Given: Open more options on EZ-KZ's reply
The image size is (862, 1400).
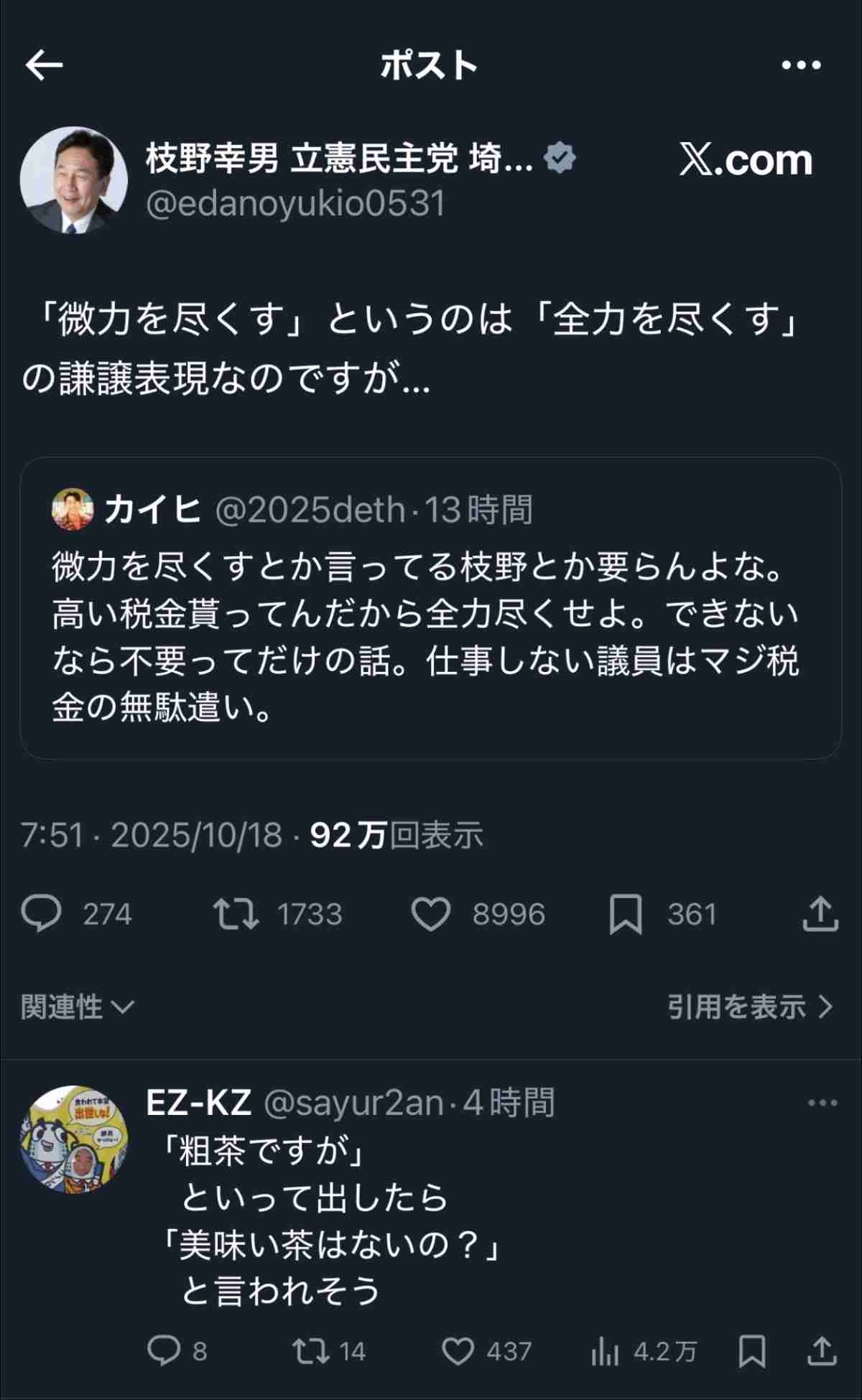Looking at the screenshot, I should [822, 1103].
